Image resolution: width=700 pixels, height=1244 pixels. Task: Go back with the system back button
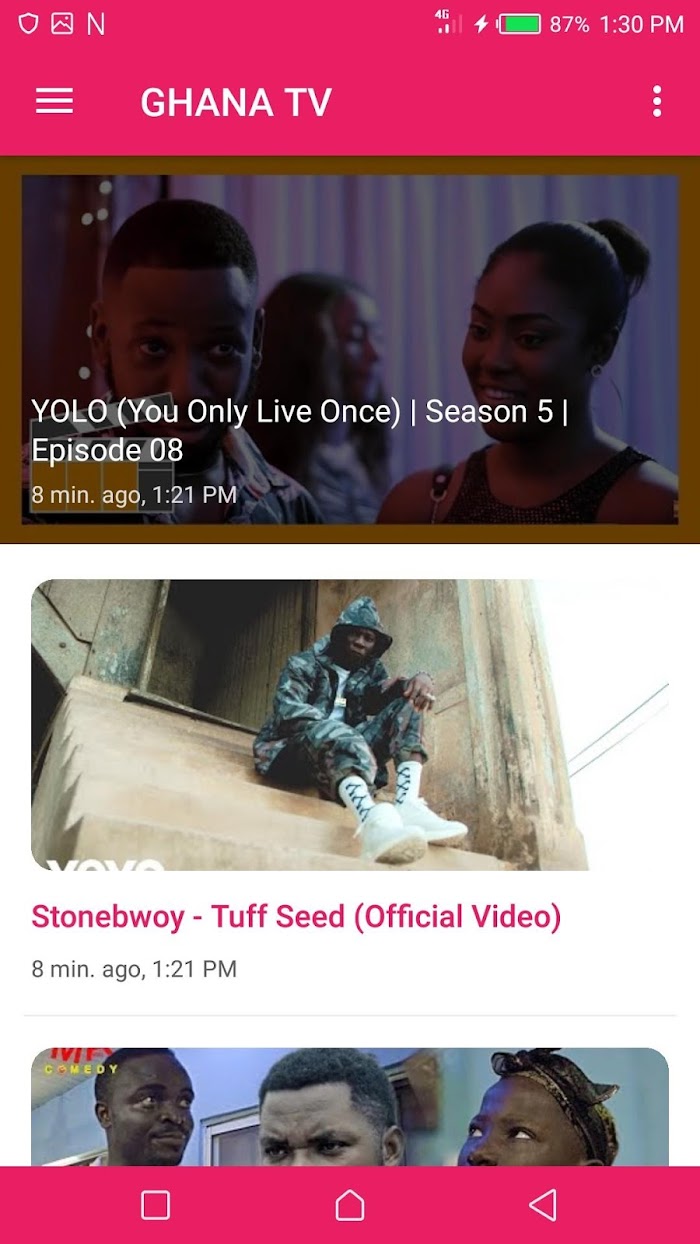tap(543, 1205)
